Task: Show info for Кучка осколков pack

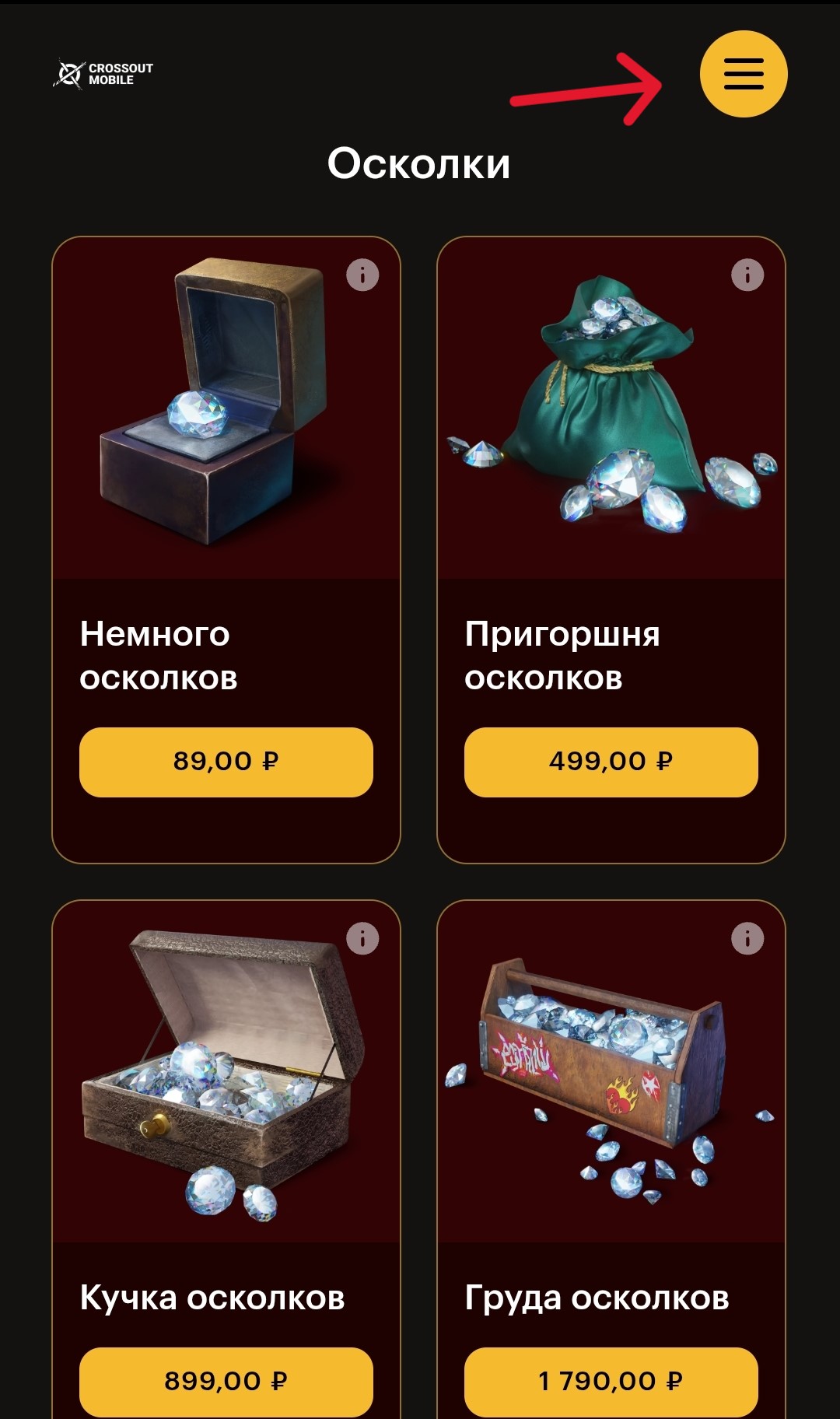Action: pos(362,938)
